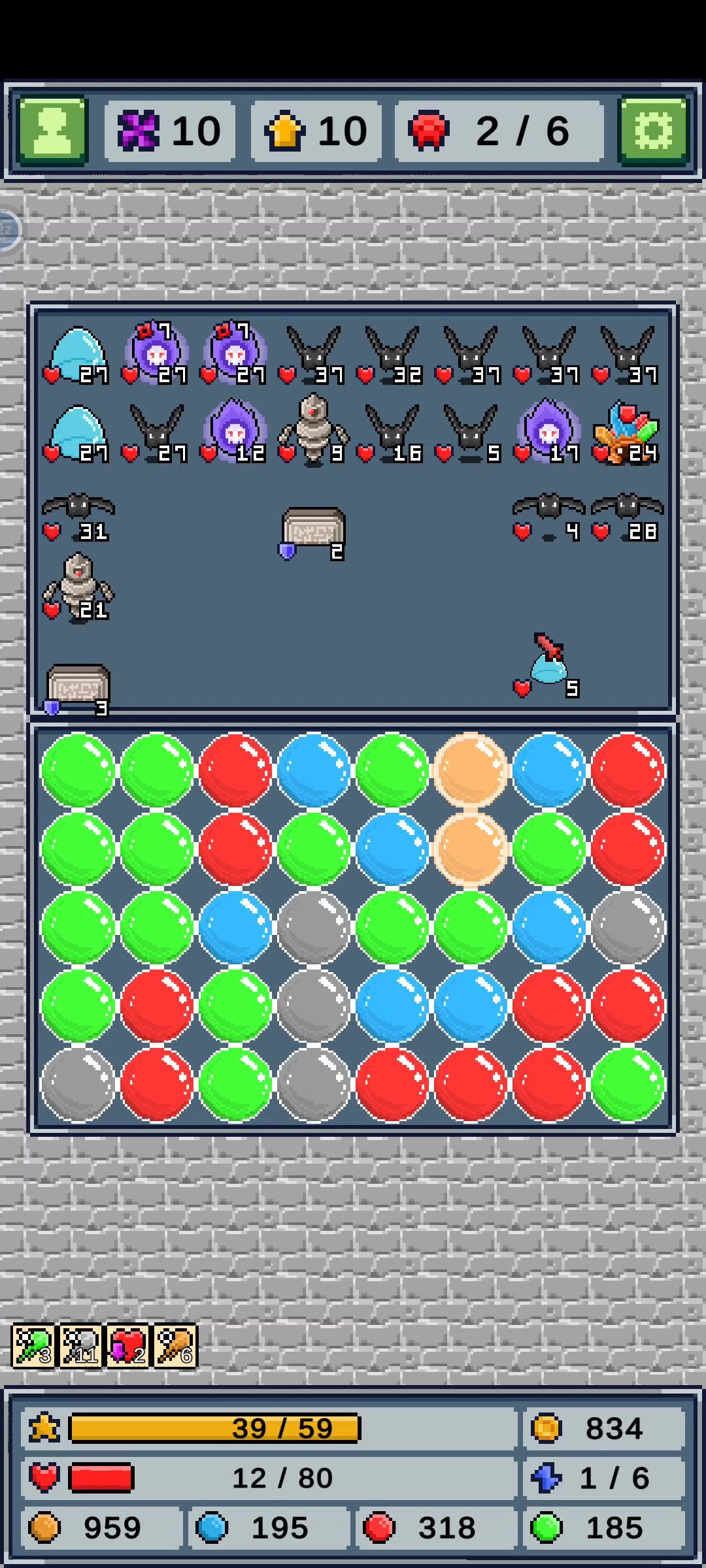706x1568 pixels.
Task: Select the orange orb item showing 6
Action: click(175, 1346)
